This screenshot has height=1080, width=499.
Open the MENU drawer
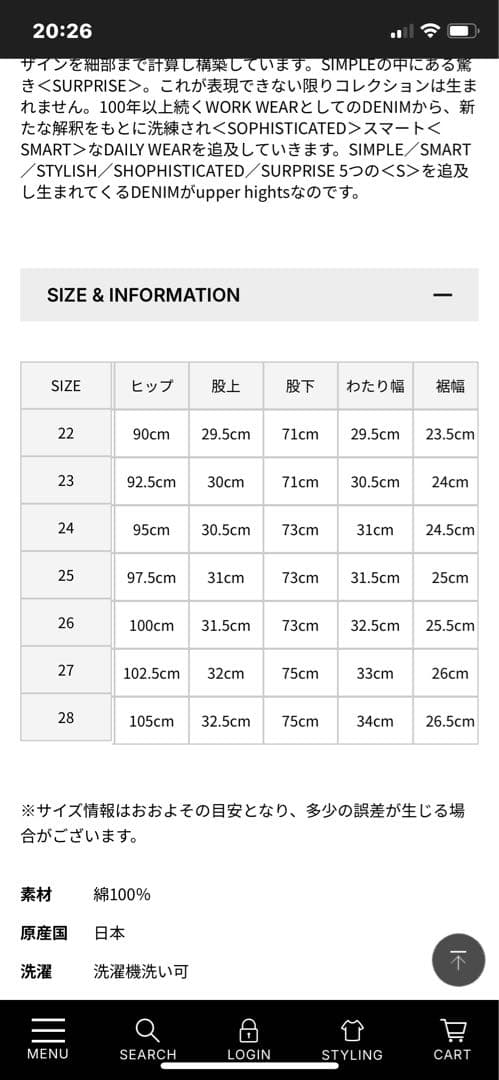[48, 1039]
